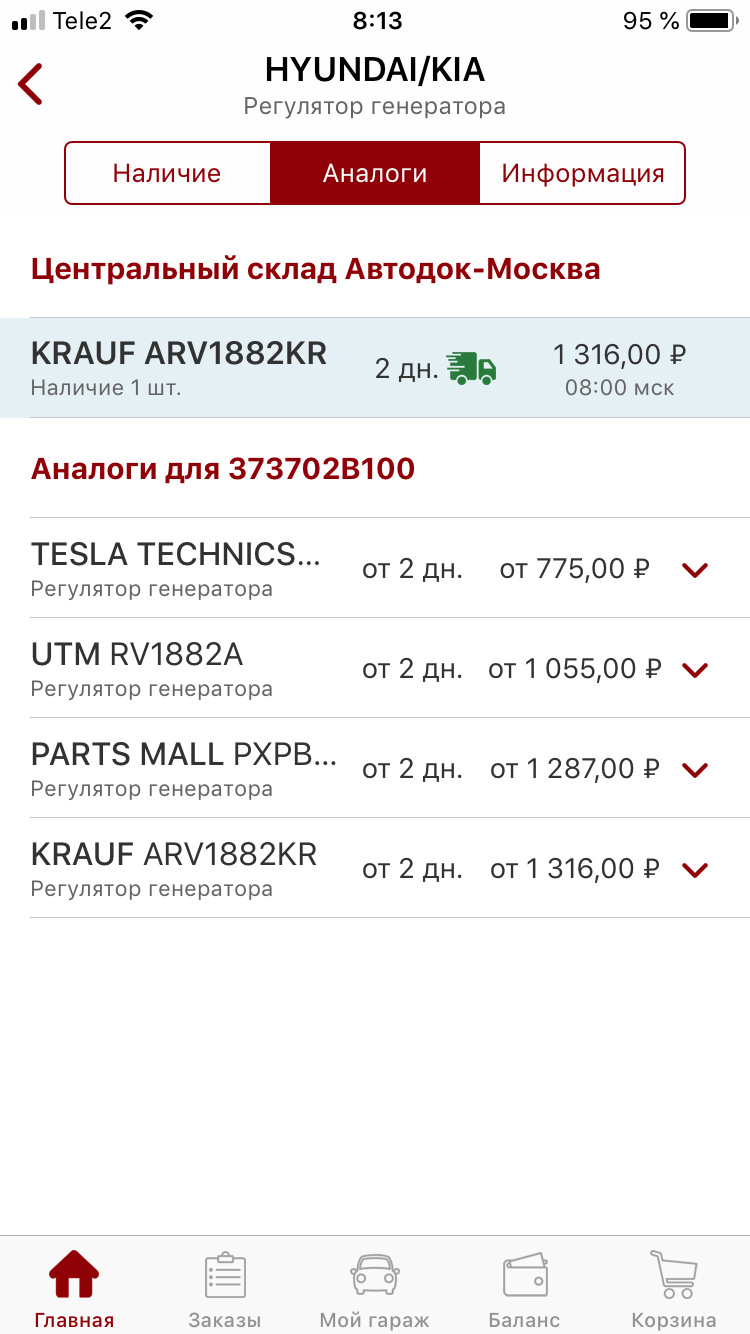Select the KRAUF ARV1882KR stock offer row
Viewport: 750px width, 1334px height.
pyautogui.click(x=375, y=367)
